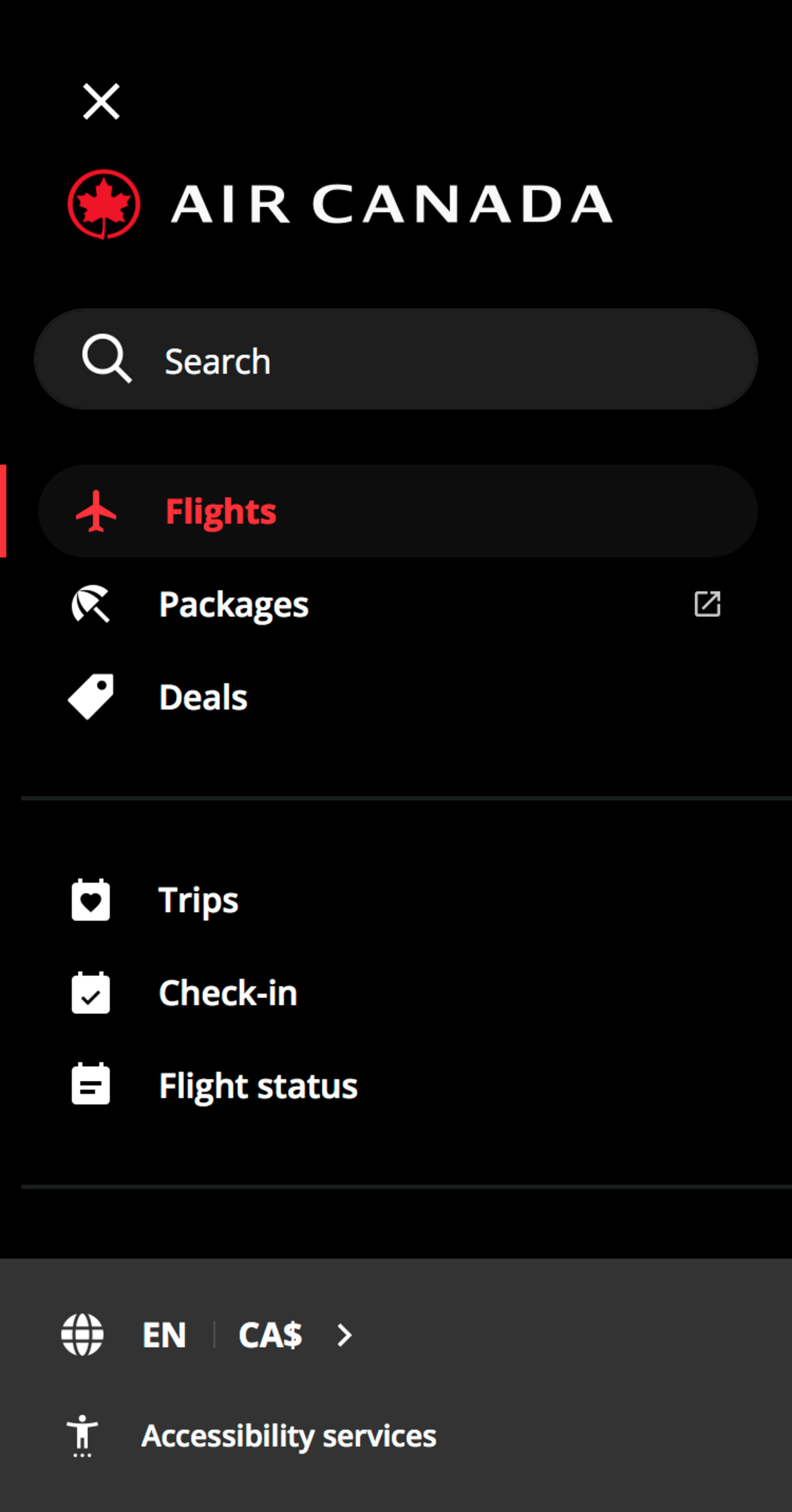Click the Check-in checkmark calendar icon
Screen dimensions: 792x1512
click(x=90, y=992)
